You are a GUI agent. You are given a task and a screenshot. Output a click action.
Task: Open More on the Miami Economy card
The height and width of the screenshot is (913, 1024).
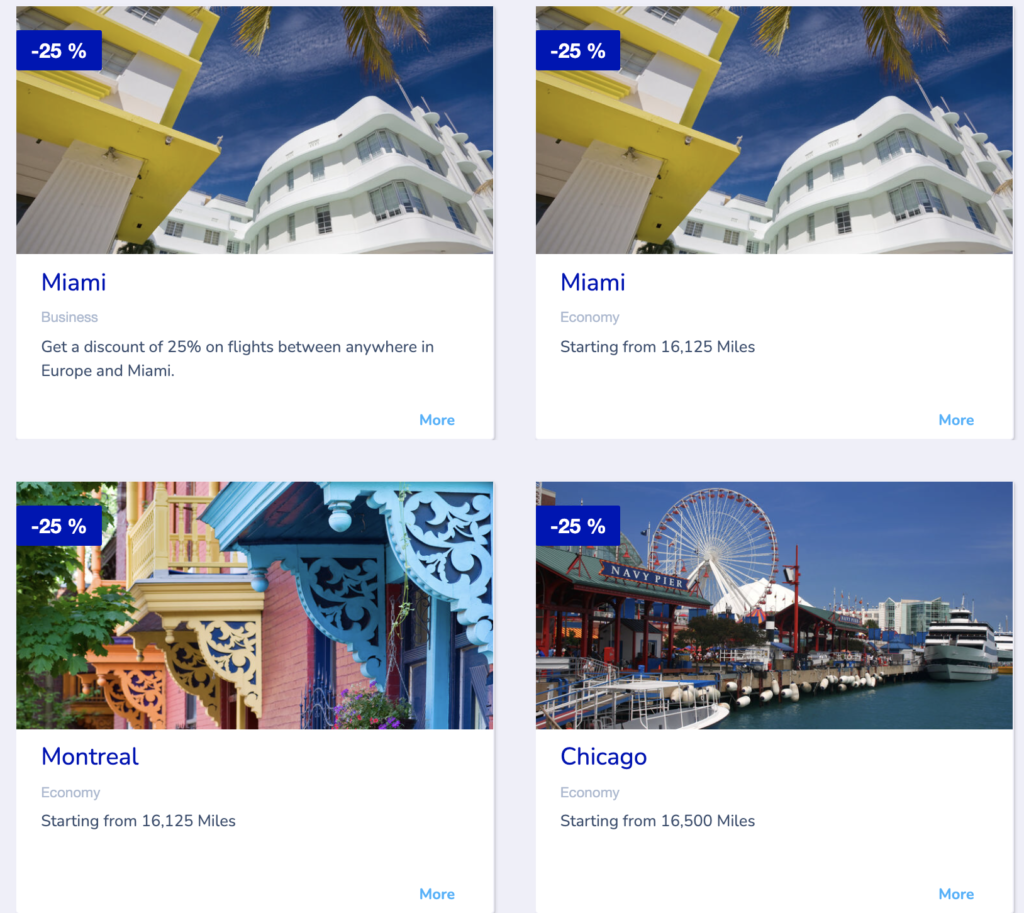click(x=955, y=420)
